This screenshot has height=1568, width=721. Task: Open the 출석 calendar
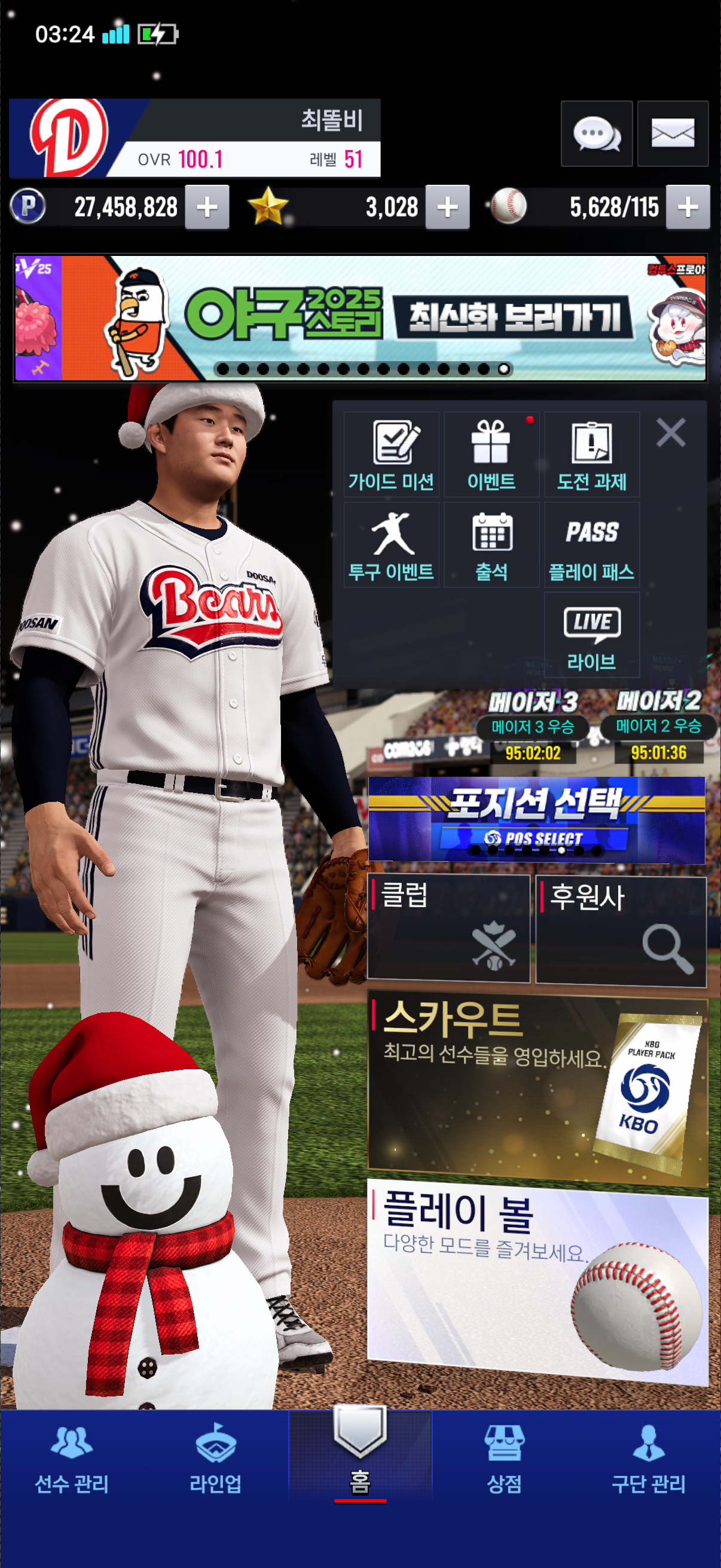(x=491, y=545)
